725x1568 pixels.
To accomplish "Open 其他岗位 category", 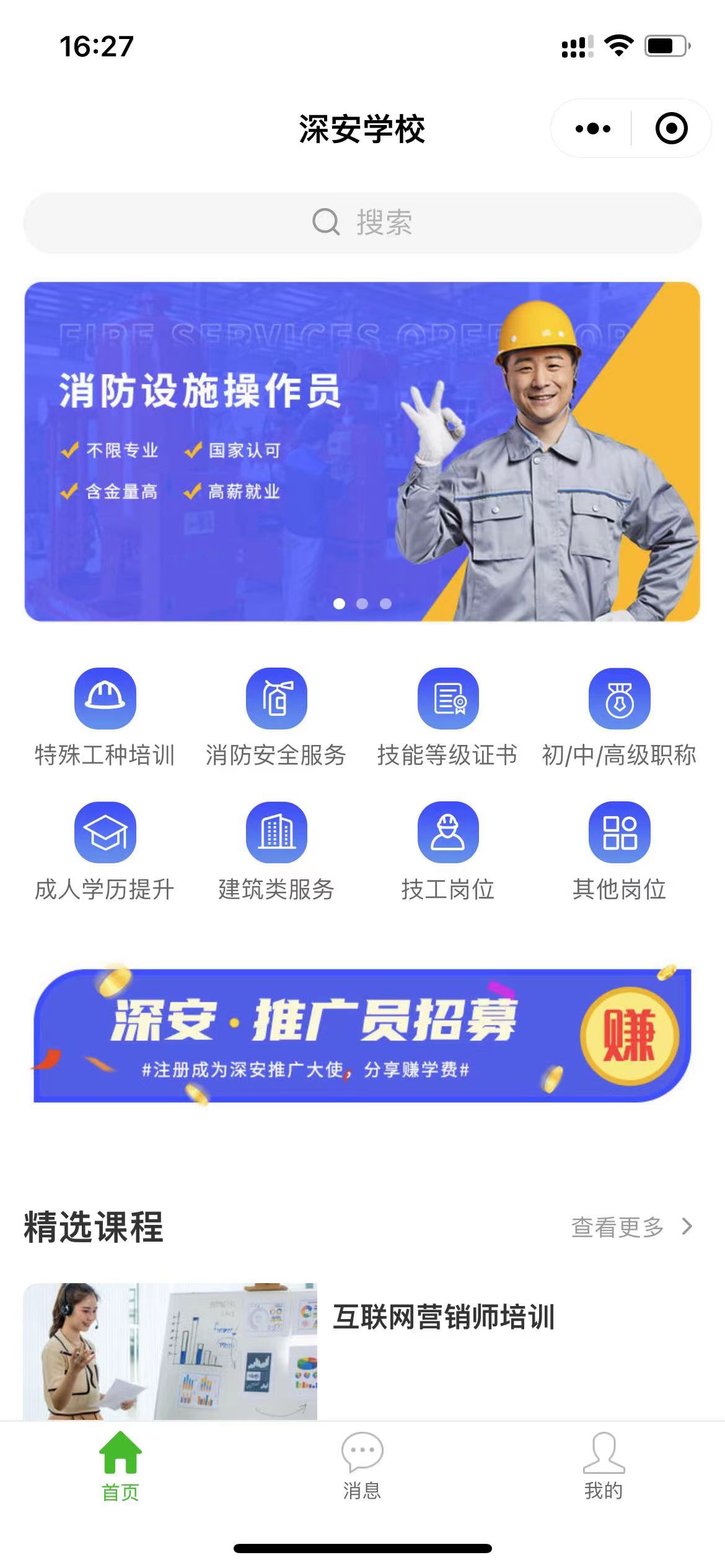I will [619, 851].
